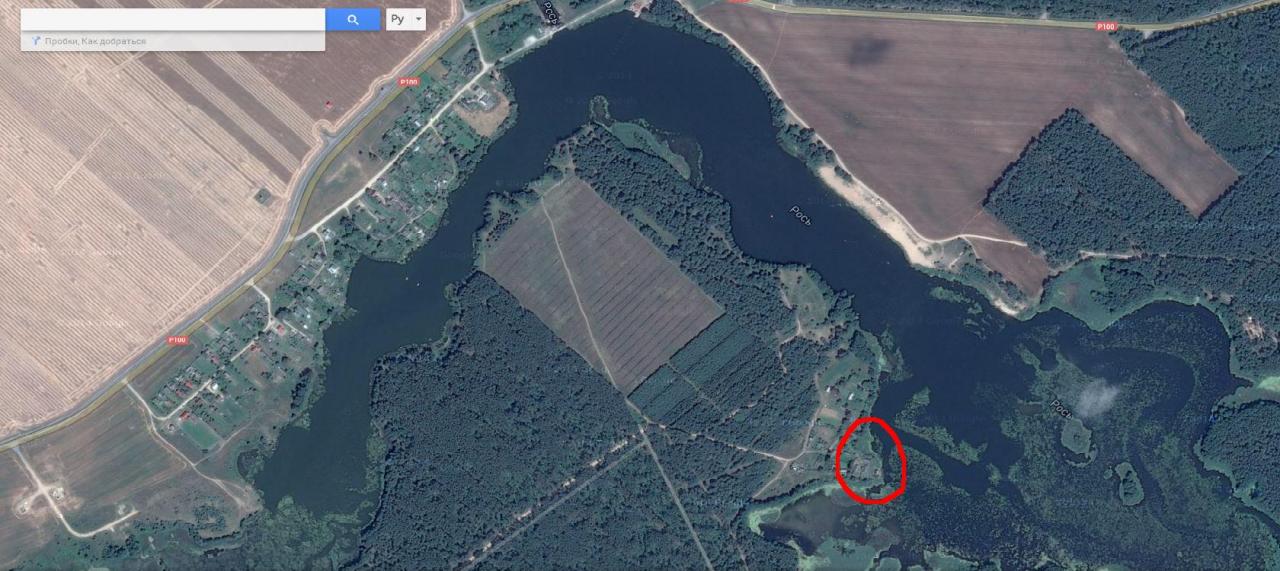
Task: Open the 'Ру' keyboard language dropdown
Action: (x=405, y=19)
